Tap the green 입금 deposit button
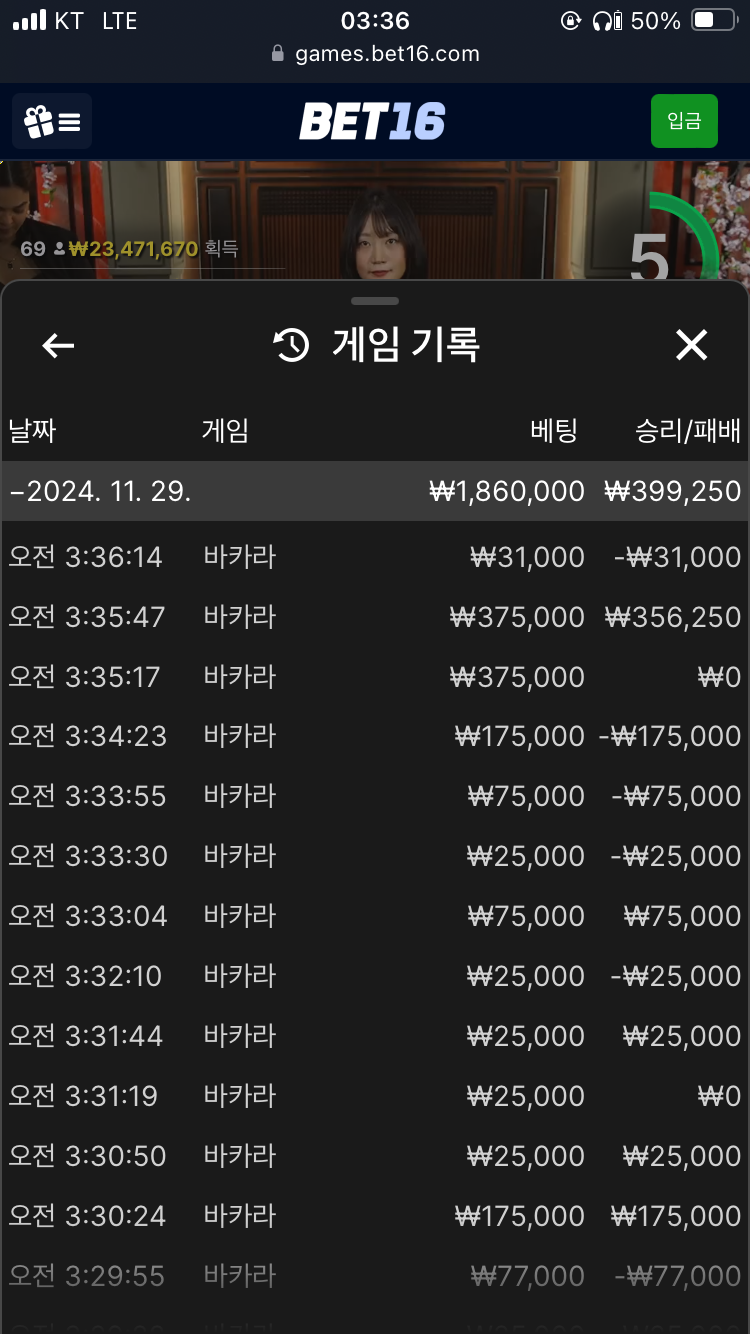 684,121
